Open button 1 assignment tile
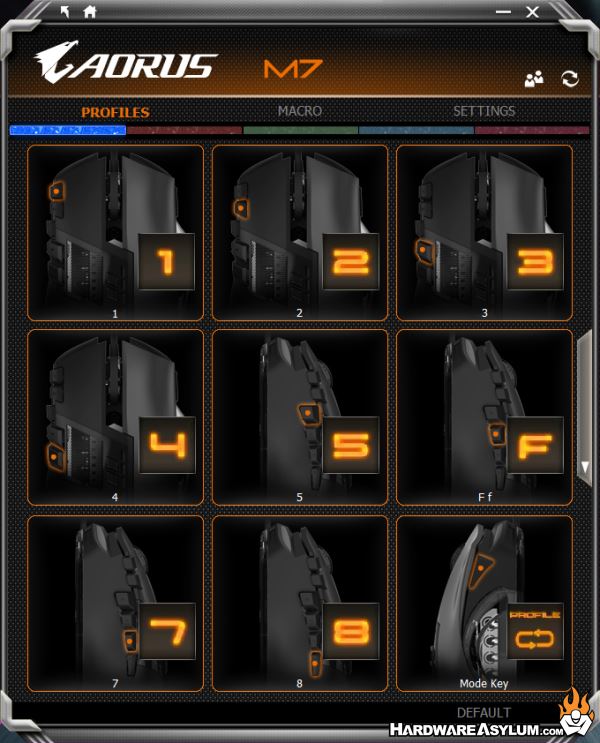 click(x=115, y=232)
